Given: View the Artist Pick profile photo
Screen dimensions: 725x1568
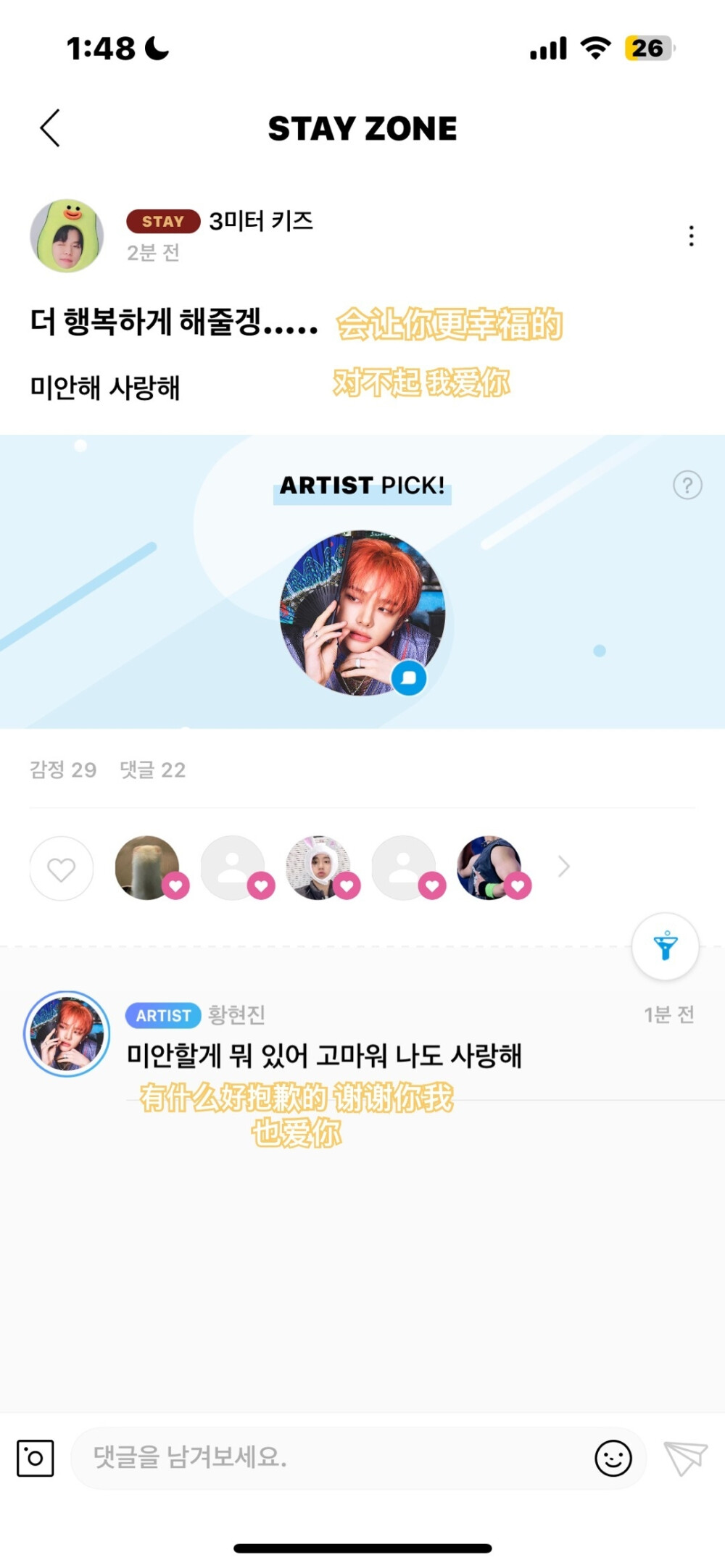Looking at the screenshot, I should point(362,613).
